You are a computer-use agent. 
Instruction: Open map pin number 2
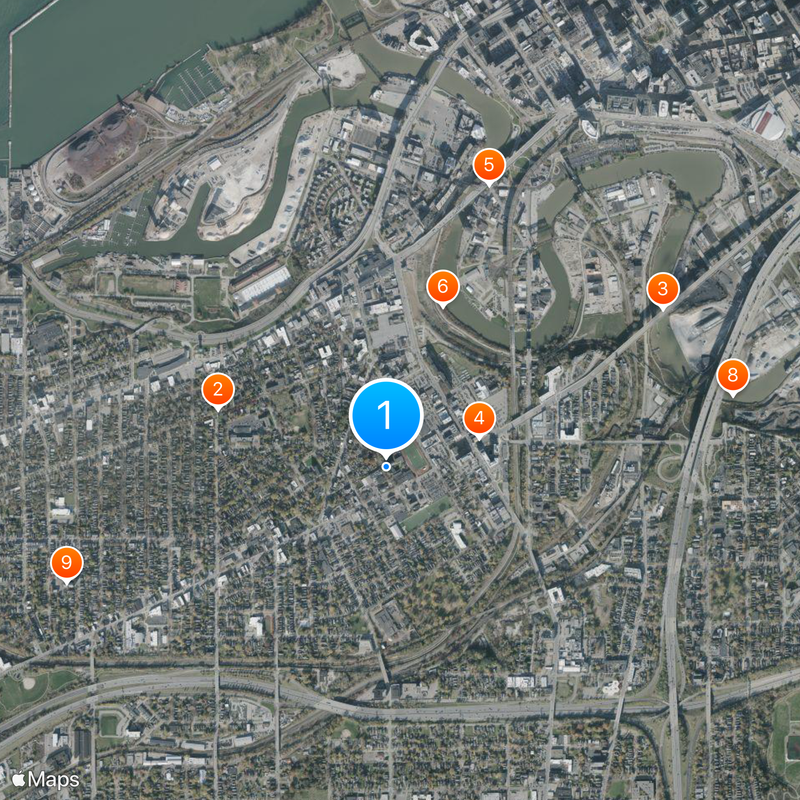[218, 390]
